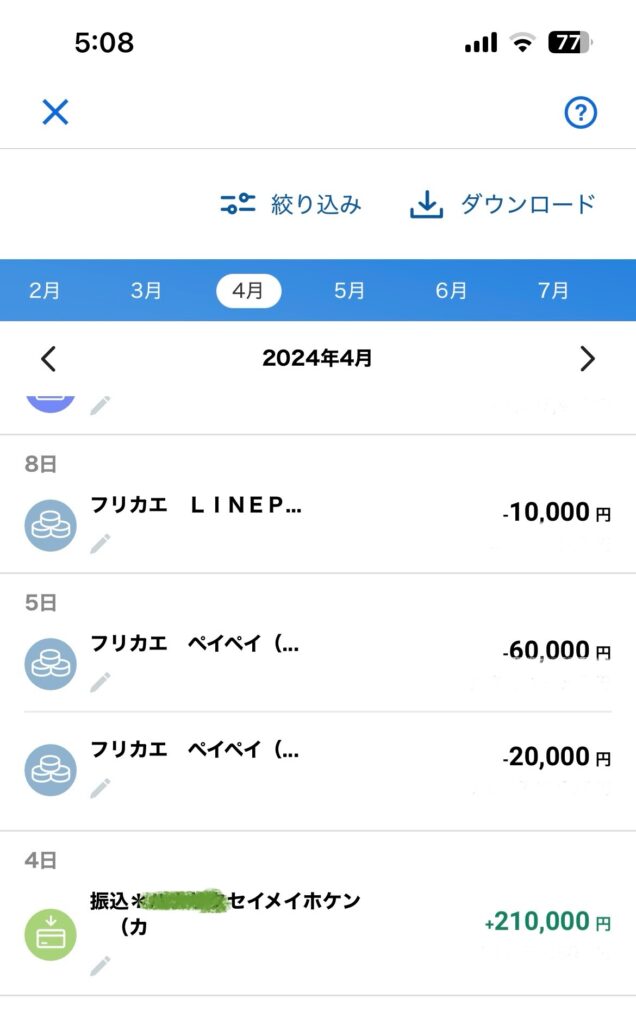This screenshot has width=636, height=1024.
Task: Select the 4月 month tab
Action: [x=248, y=290]
